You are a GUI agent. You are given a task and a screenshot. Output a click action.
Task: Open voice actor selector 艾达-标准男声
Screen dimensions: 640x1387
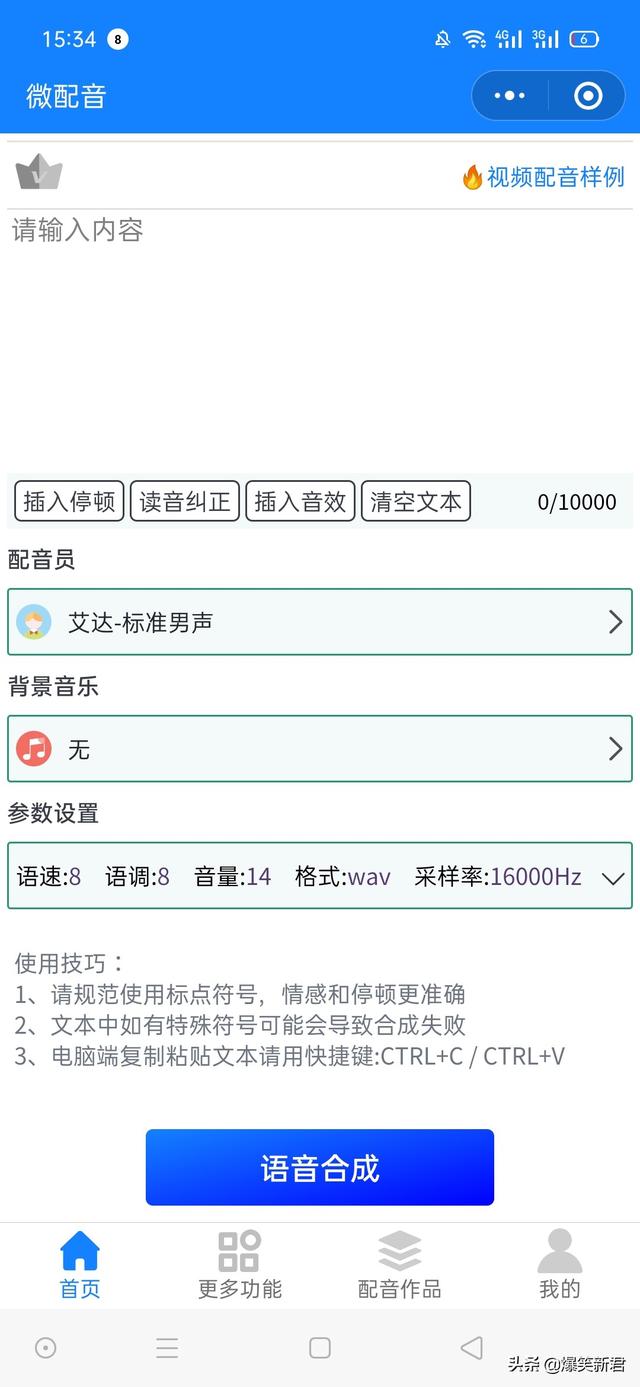(320, 622)
